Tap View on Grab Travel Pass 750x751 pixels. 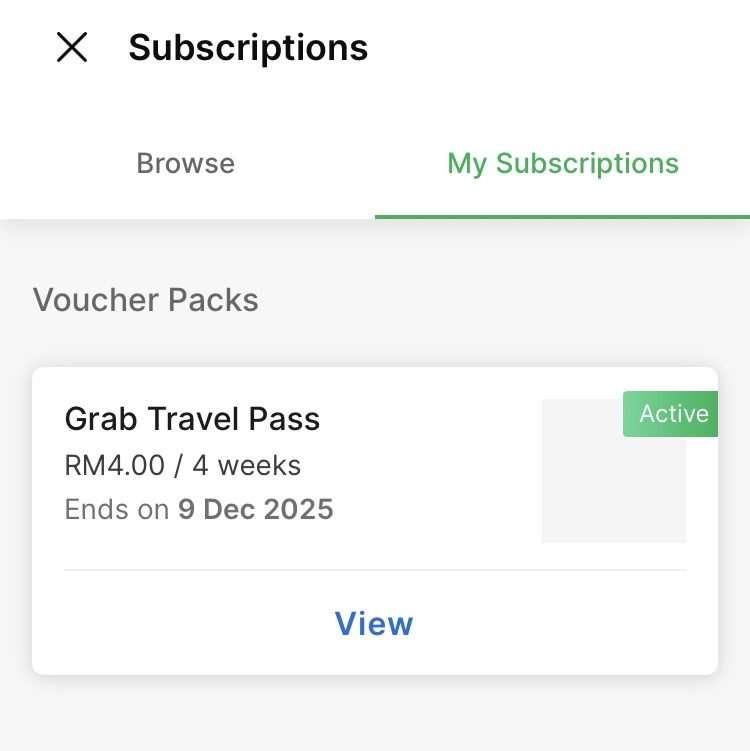(x=374, y=624)
